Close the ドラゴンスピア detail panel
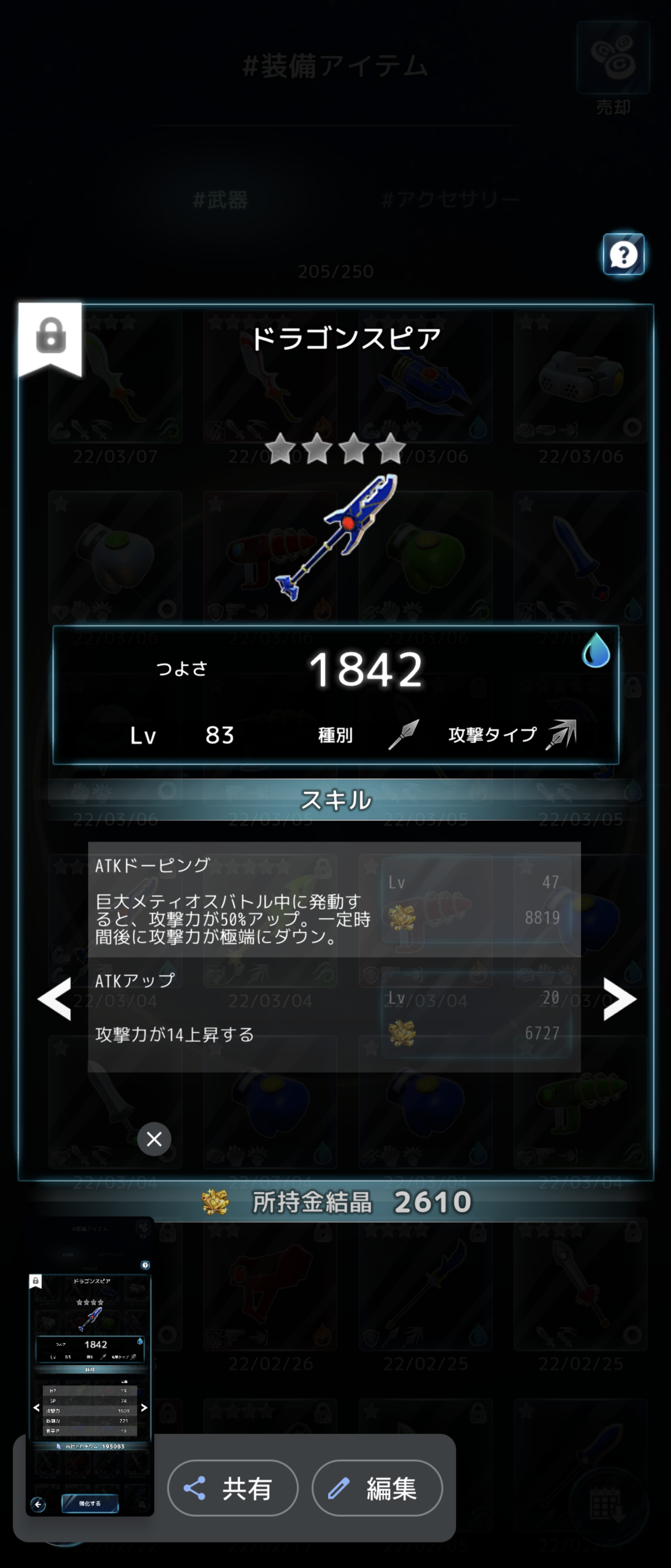The width and height of the screenshot is (671, 1568). (x=154, y=1138)
